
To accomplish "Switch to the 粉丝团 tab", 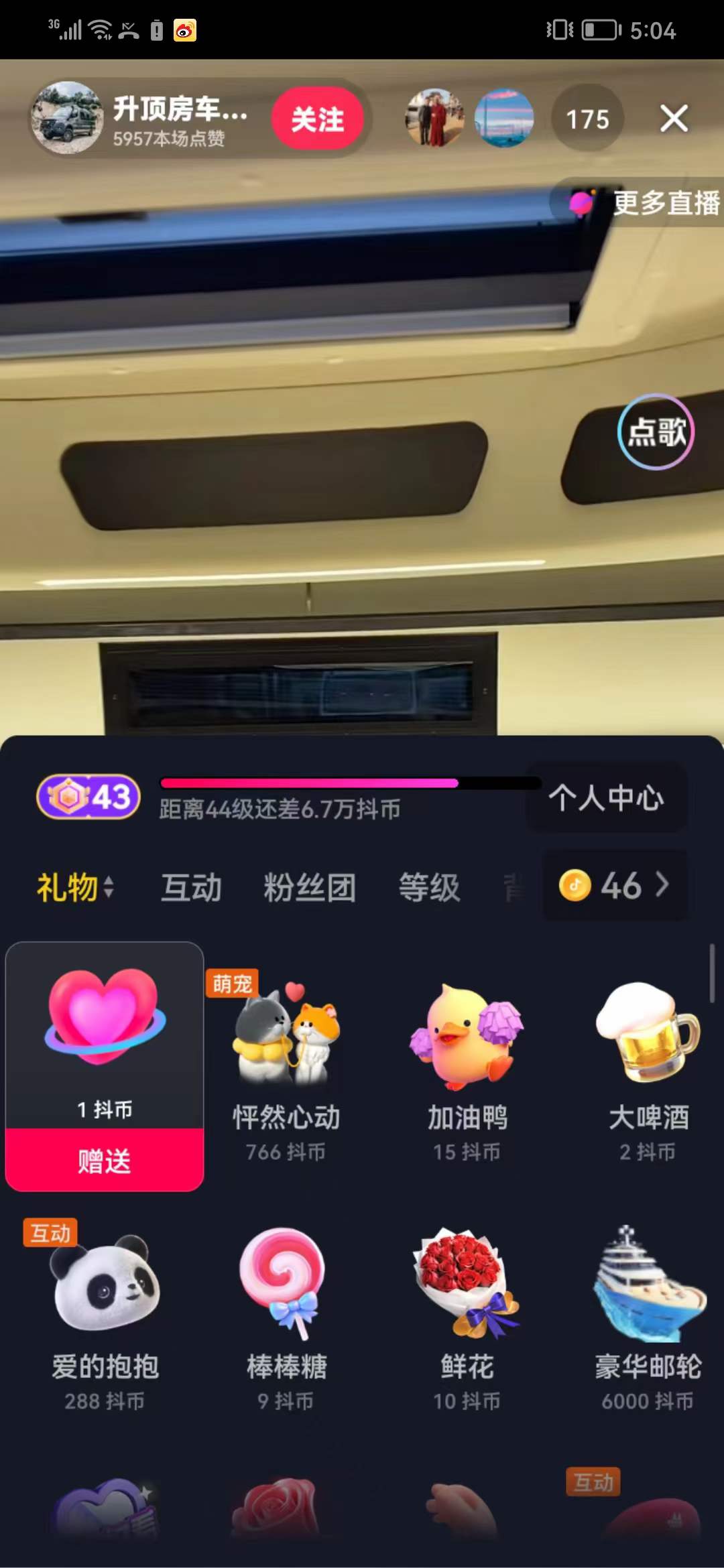I will [x=309, y=887].
